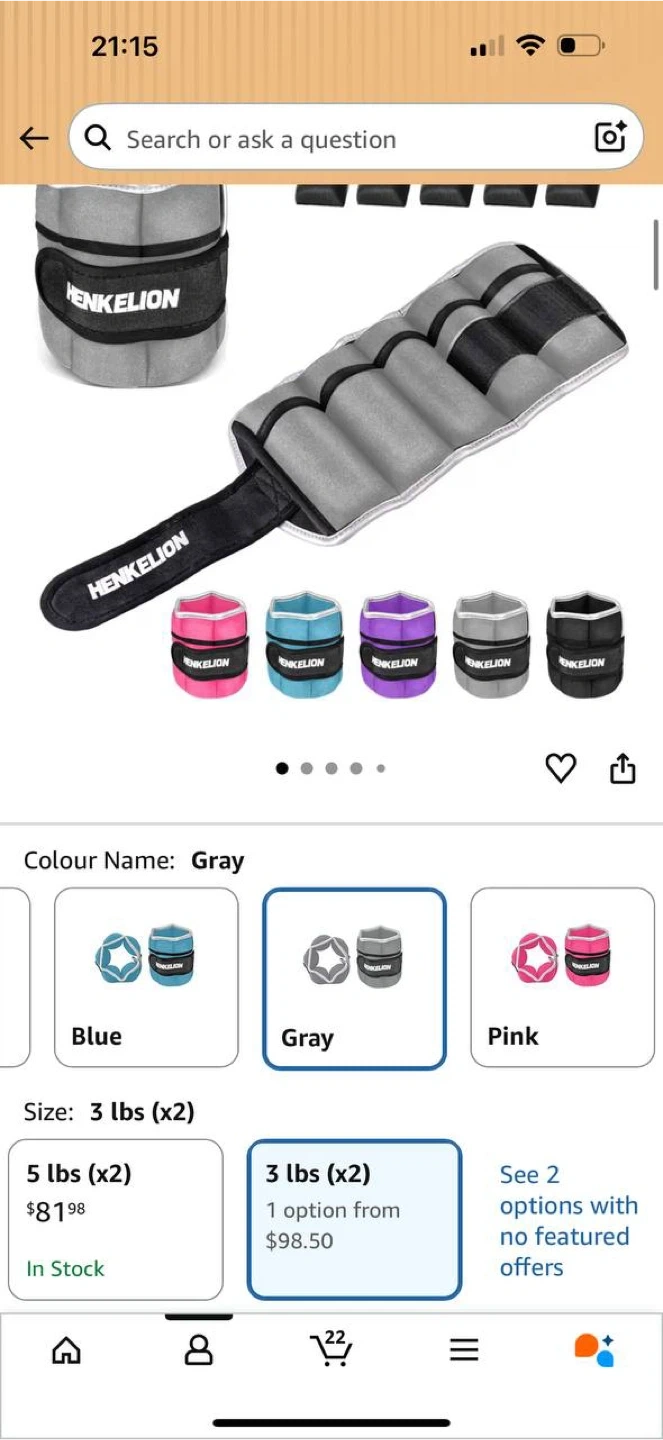See 2 options with no featured offers
The width and height of the screenshot is (663, 1440).
(568, 1220)
